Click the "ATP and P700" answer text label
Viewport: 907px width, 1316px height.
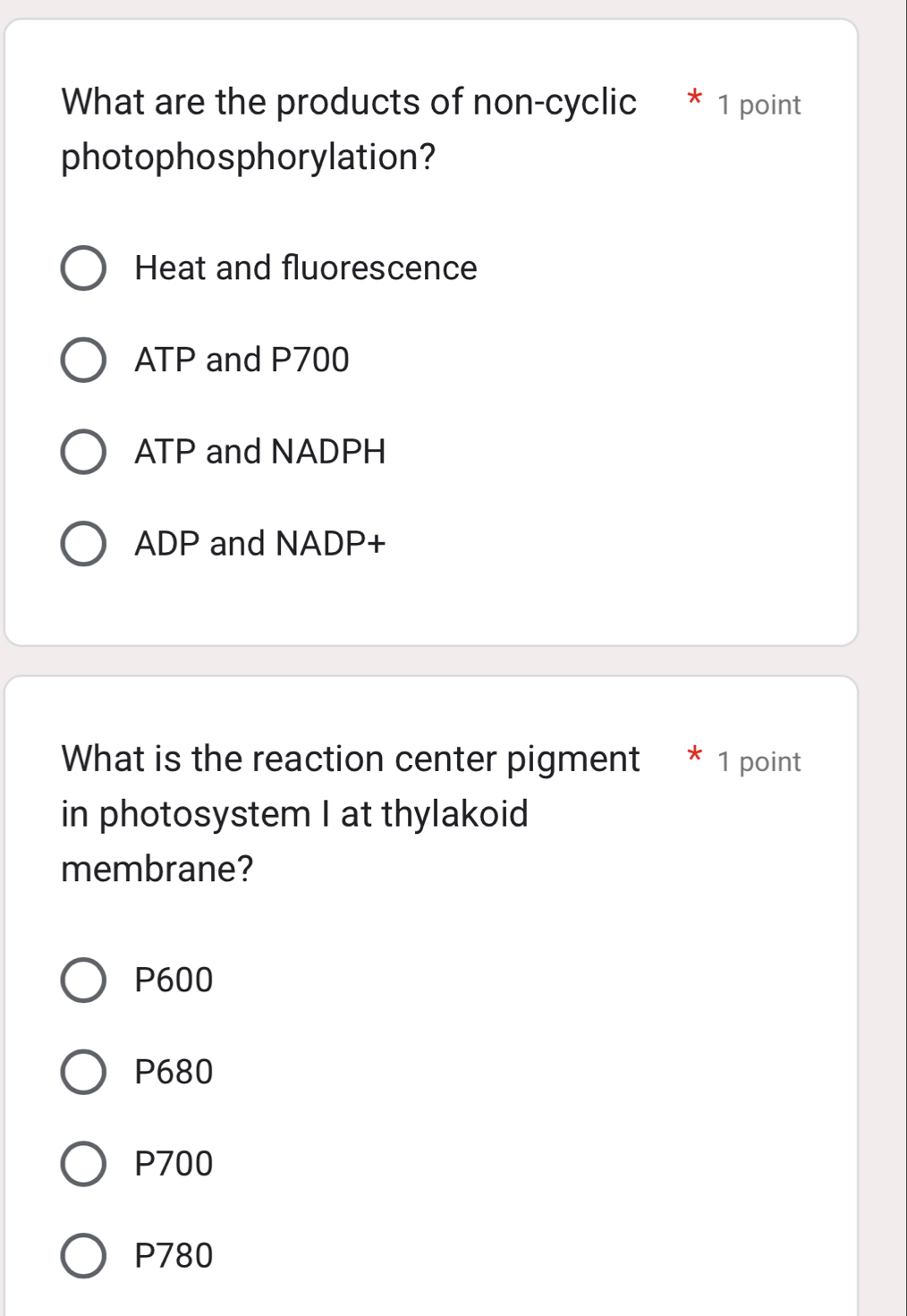tap(242, 360)
